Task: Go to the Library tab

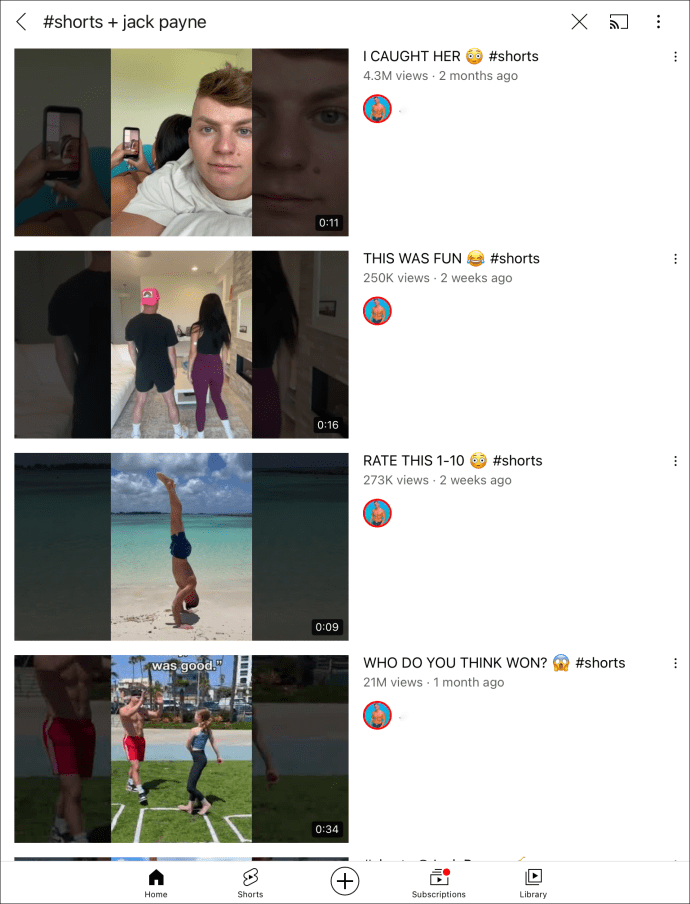Action: [533, 882]
